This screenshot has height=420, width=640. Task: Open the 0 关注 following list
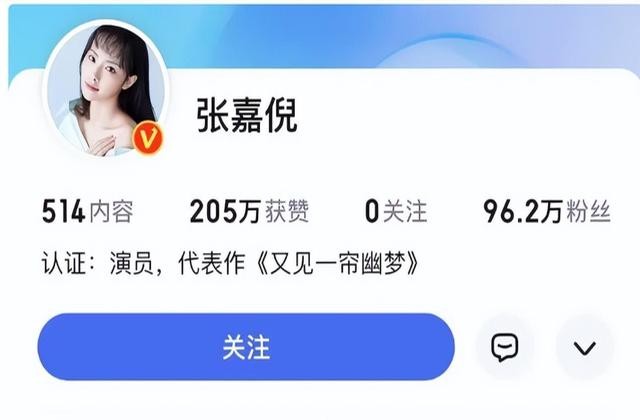[396, 212]
